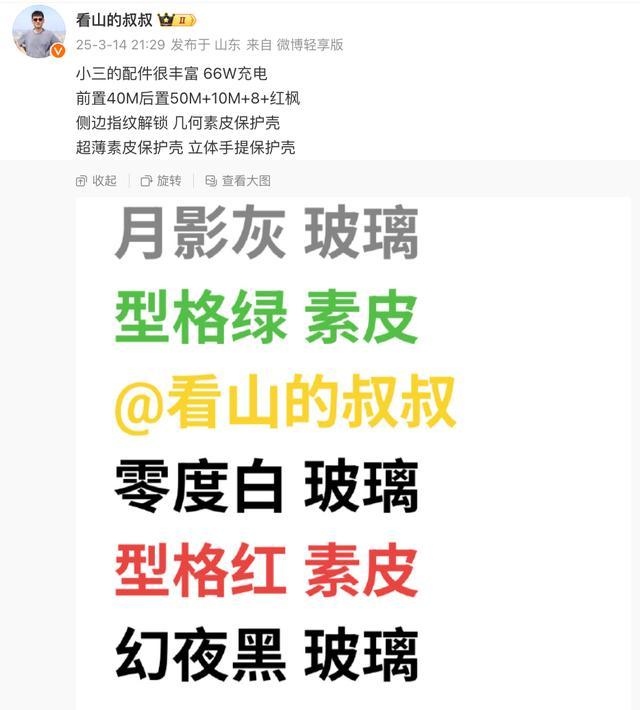This screenshot has height=710, width=640.
Task: View the full-size image with 查看大图
Action: tap(238, 181)
